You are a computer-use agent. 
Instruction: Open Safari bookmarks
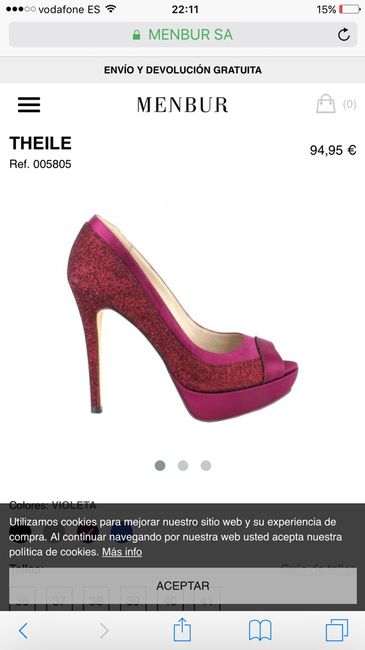[260, 631]
